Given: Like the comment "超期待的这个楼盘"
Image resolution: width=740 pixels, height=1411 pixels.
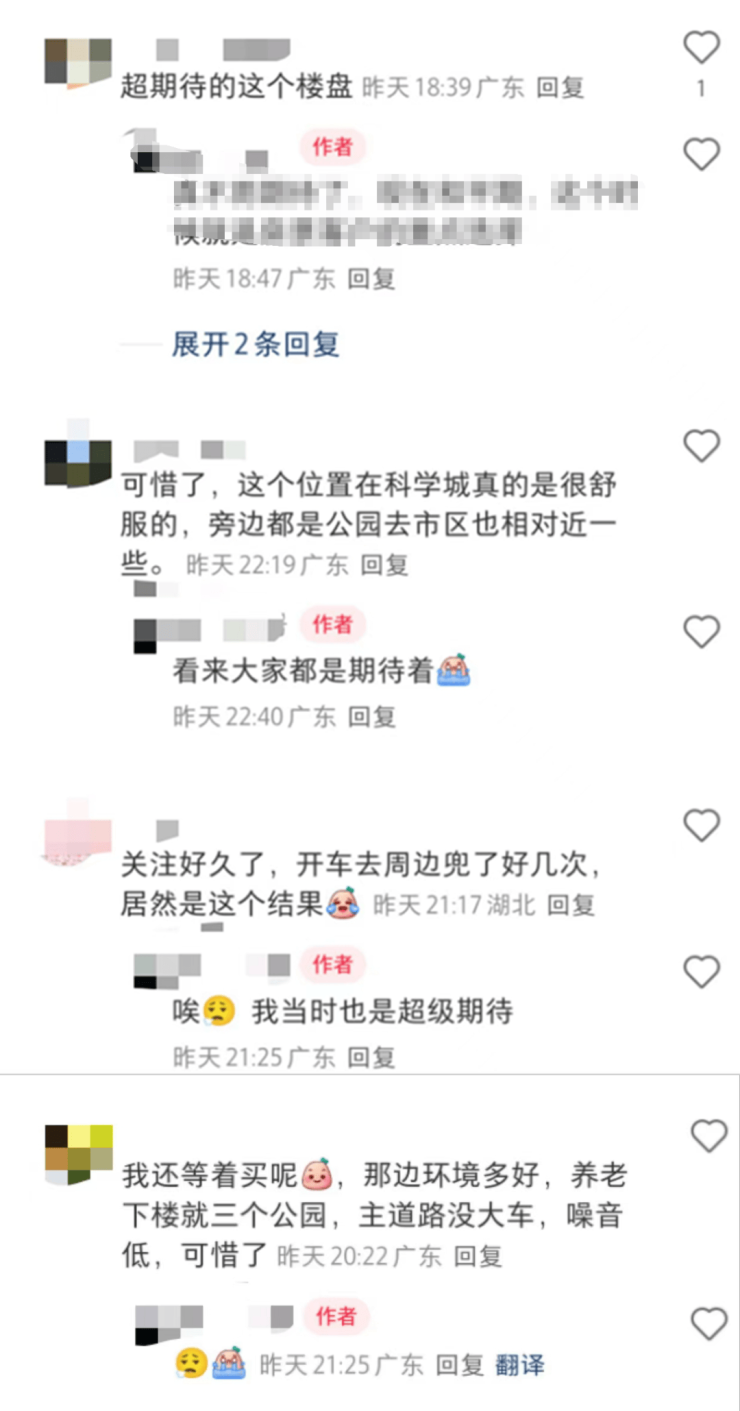Looking at the screenshot, I should point(701,48).
